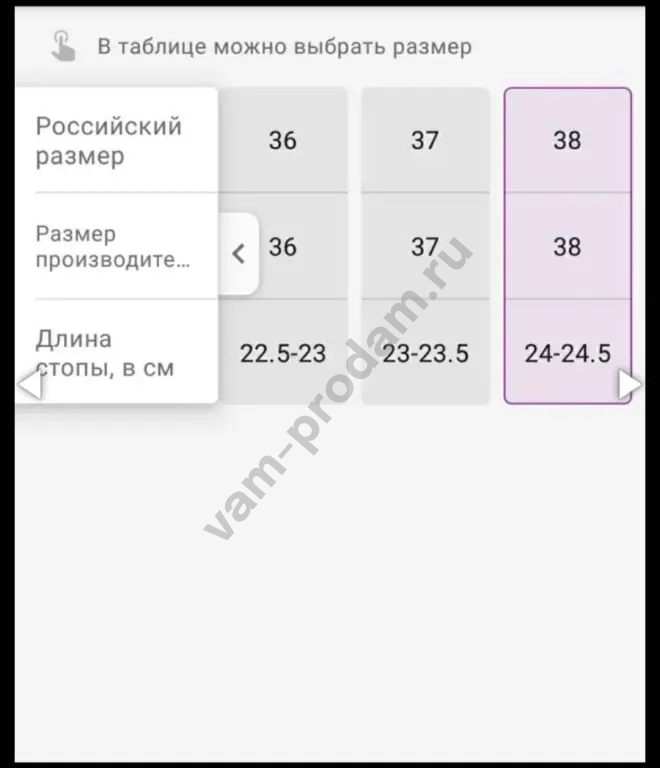Collapse the row labels with the chevron

(x=238, y=254)
